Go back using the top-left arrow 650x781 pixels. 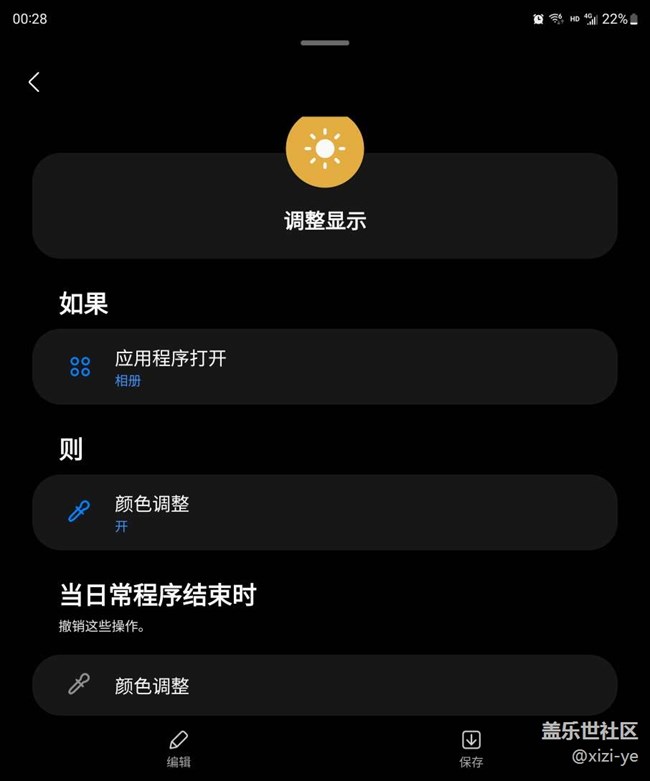click(x=34, y=82)
